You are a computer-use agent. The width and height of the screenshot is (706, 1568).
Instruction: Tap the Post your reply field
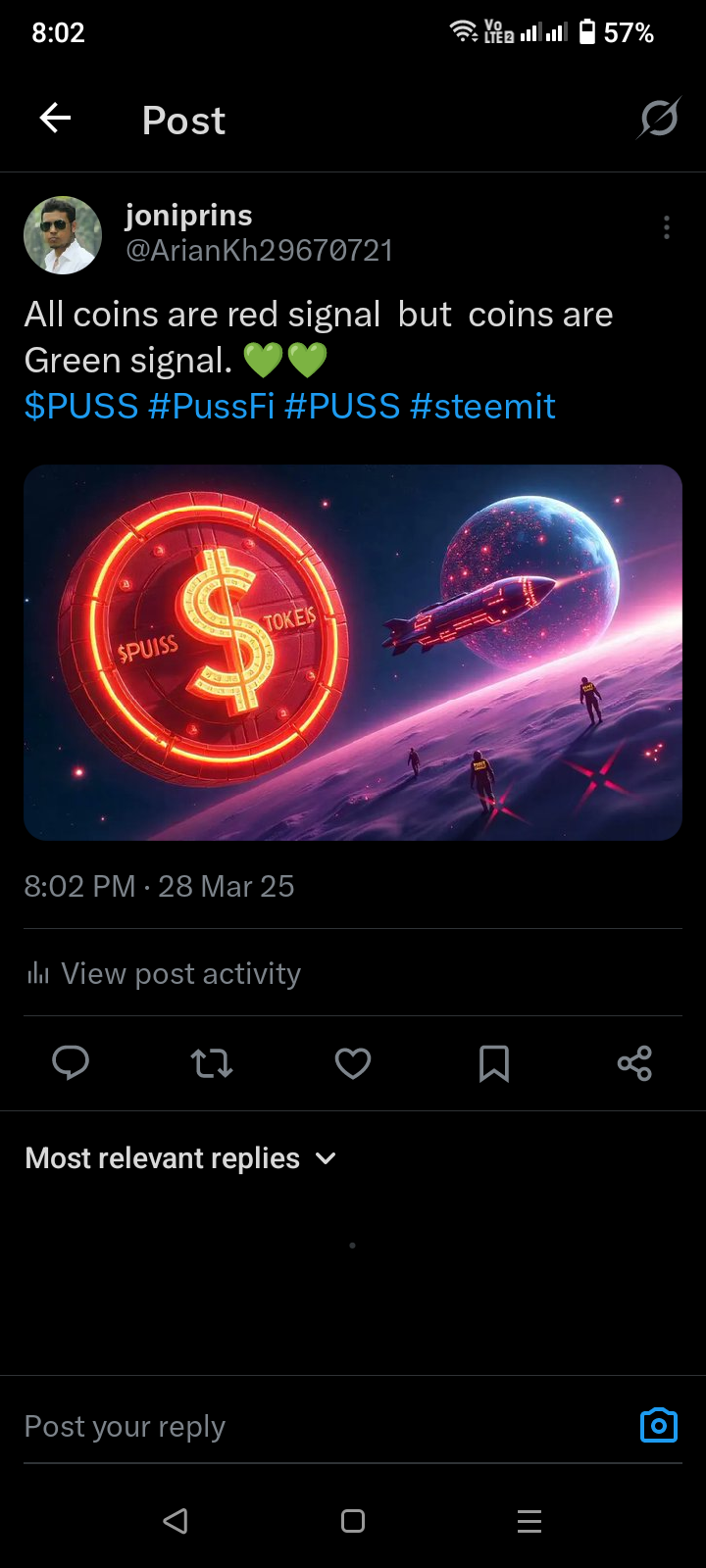294,1426
